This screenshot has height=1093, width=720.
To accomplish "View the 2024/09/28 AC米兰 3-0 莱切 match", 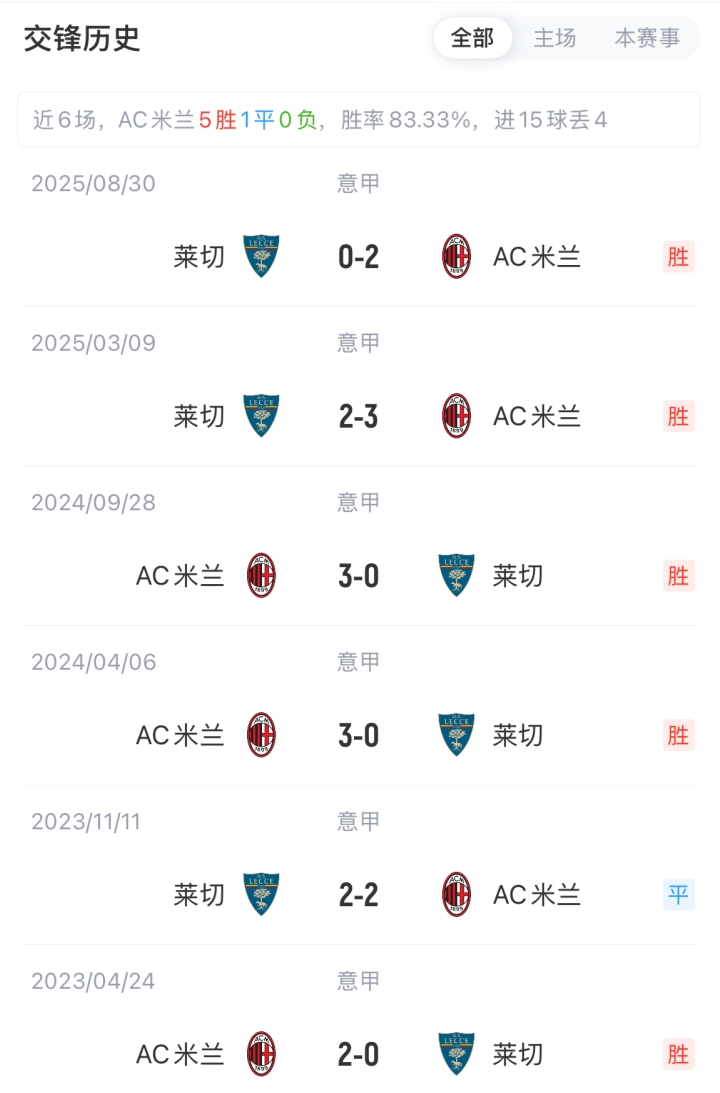I will pos(359,576).
